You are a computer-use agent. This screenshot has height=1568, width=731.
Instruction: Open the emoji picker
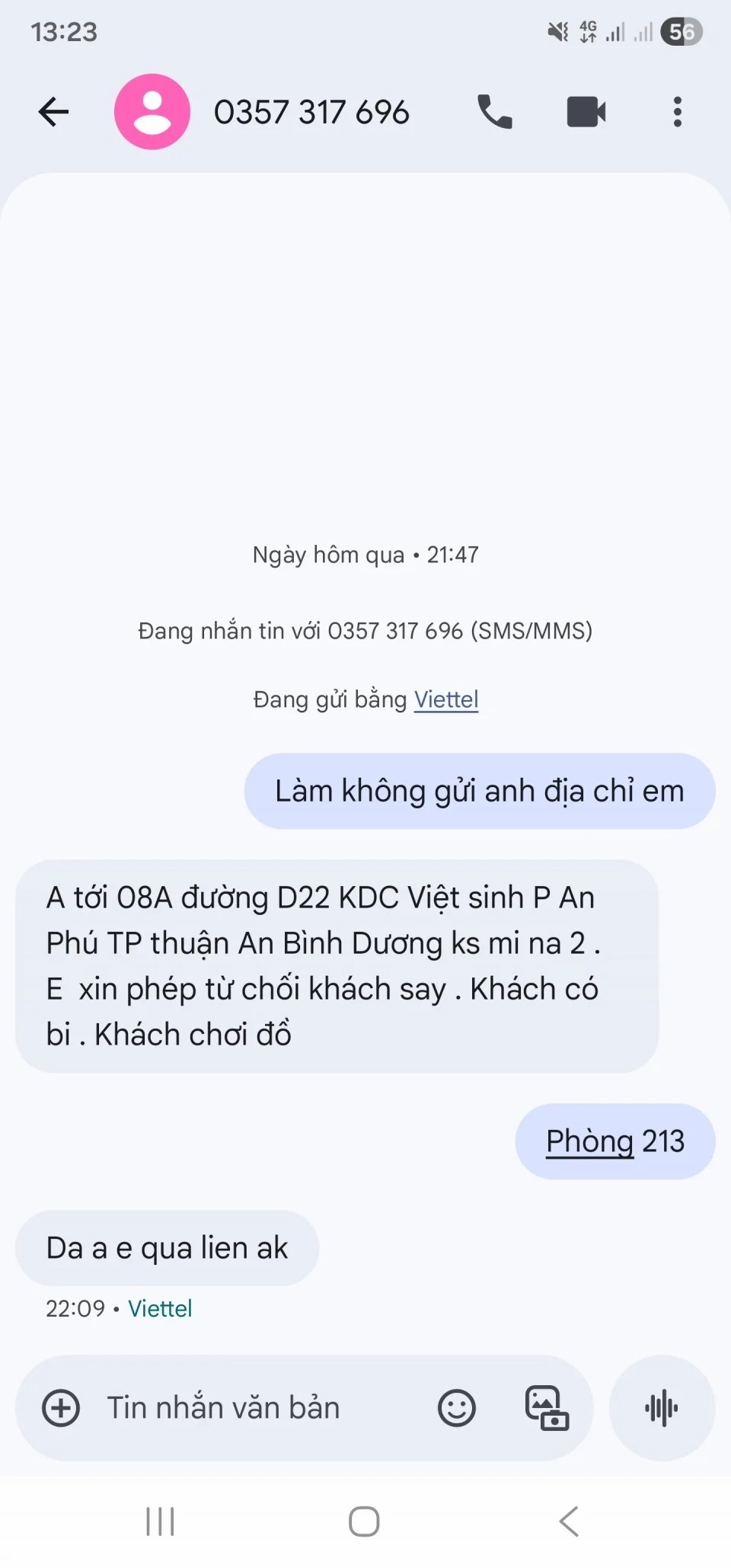[457, 1408]
